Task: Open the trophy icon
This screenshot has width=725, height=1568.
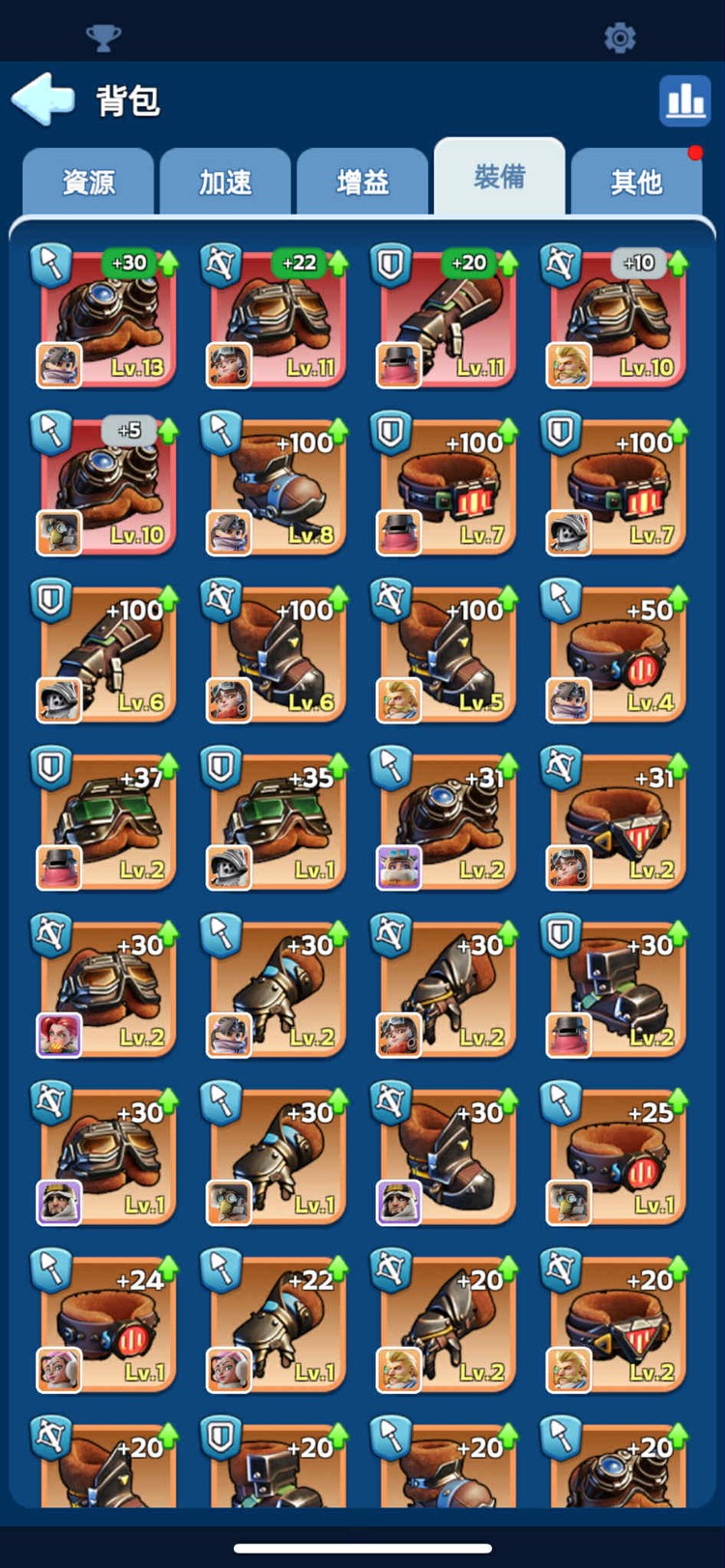Action: 103,38
